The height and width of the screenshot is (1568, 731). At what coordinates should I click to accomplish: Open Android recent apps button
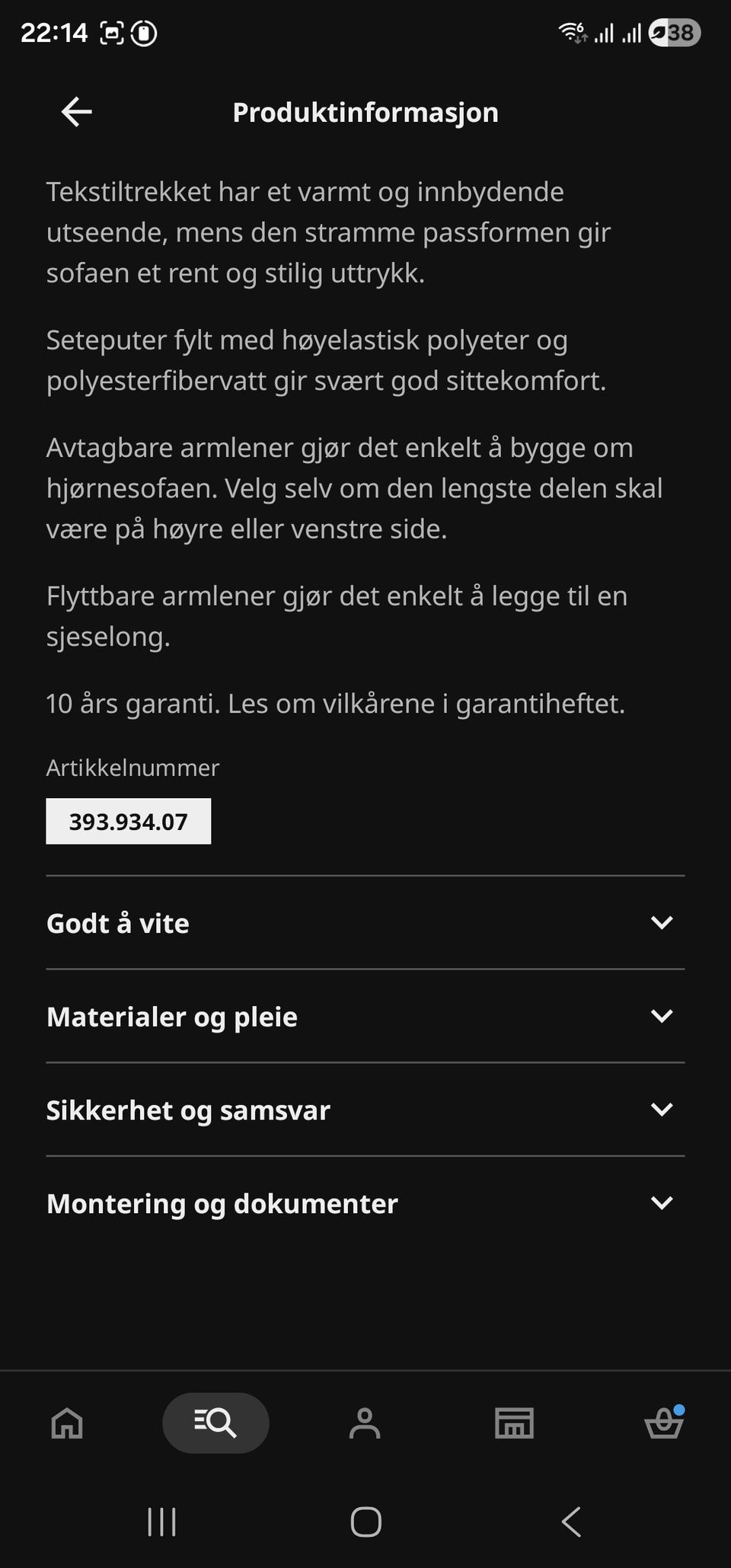pos(161,1523)
